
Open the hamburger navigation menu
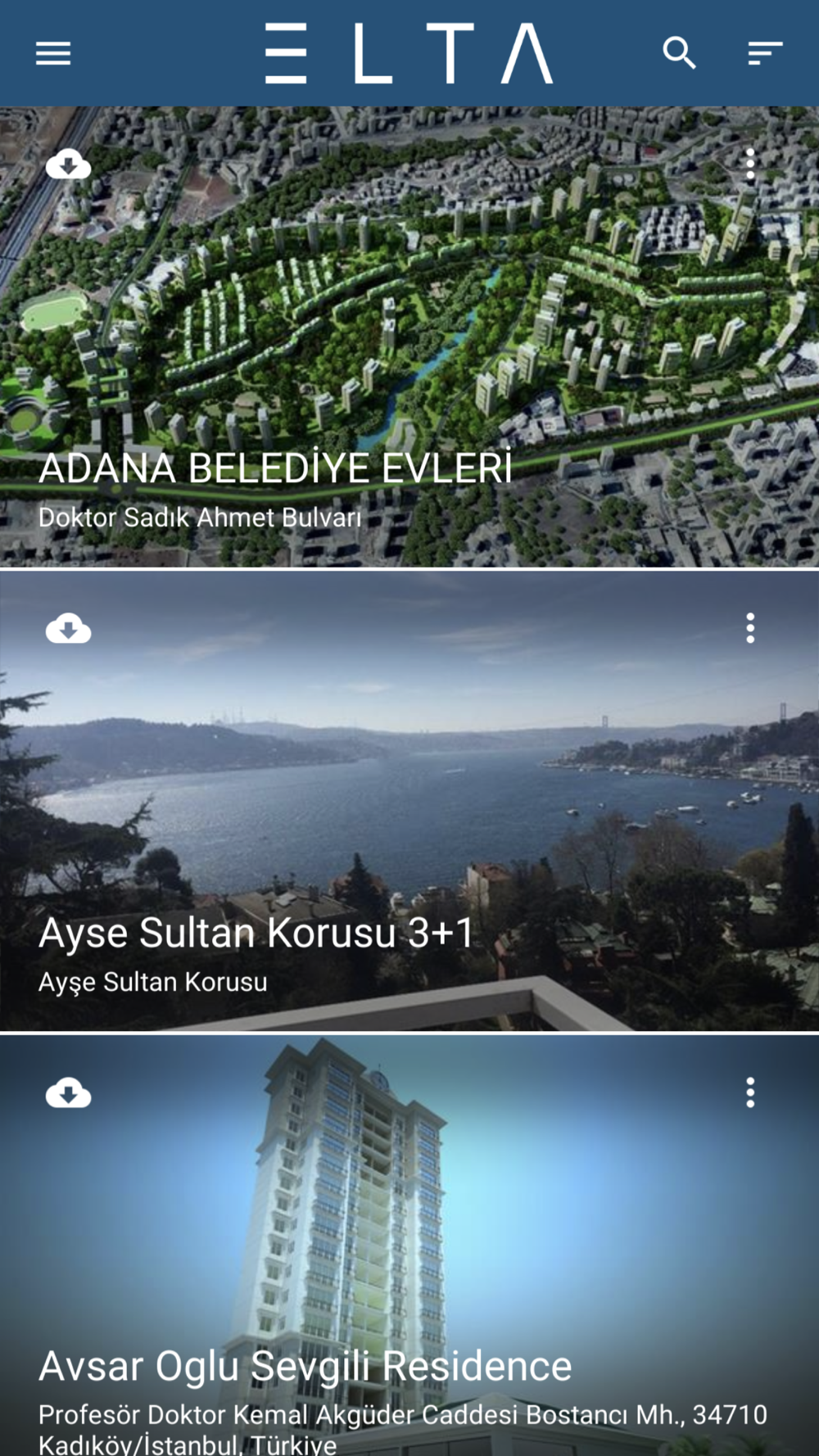point(53,54)
